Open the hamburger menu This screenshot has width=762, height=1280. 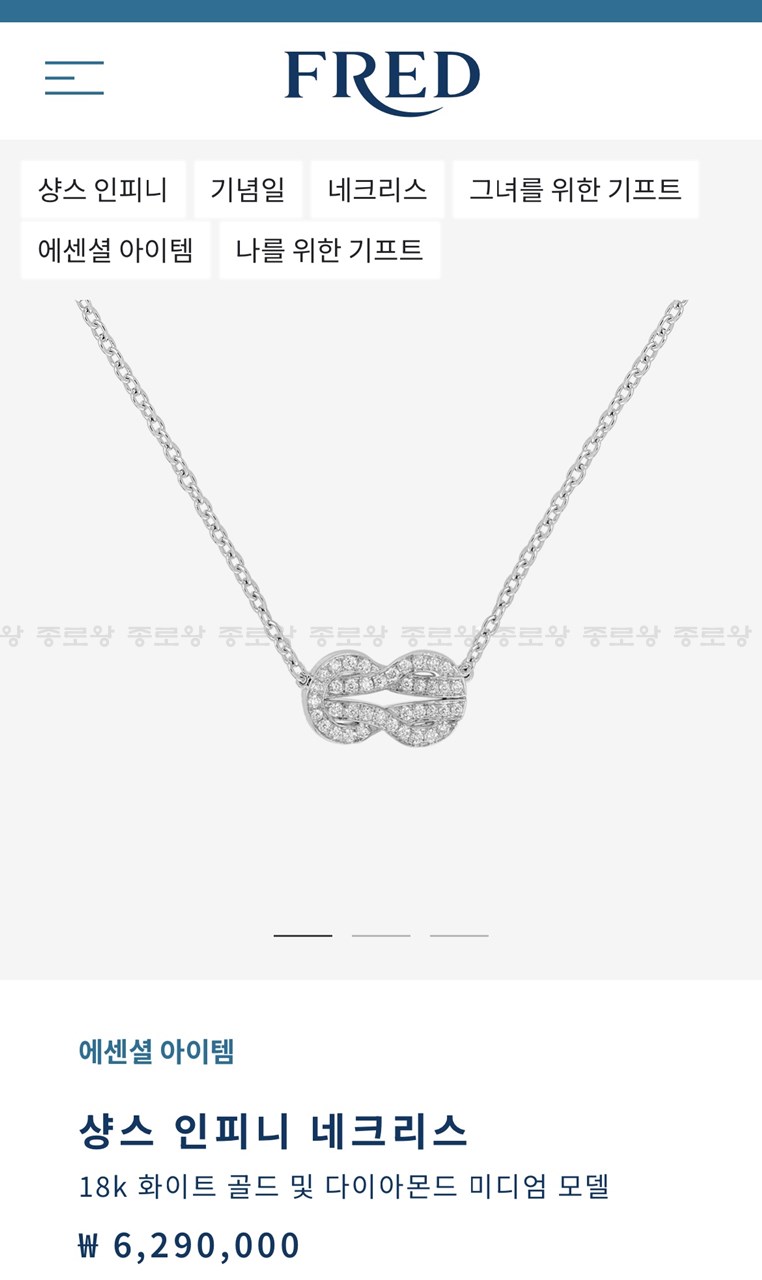[74, 77]
